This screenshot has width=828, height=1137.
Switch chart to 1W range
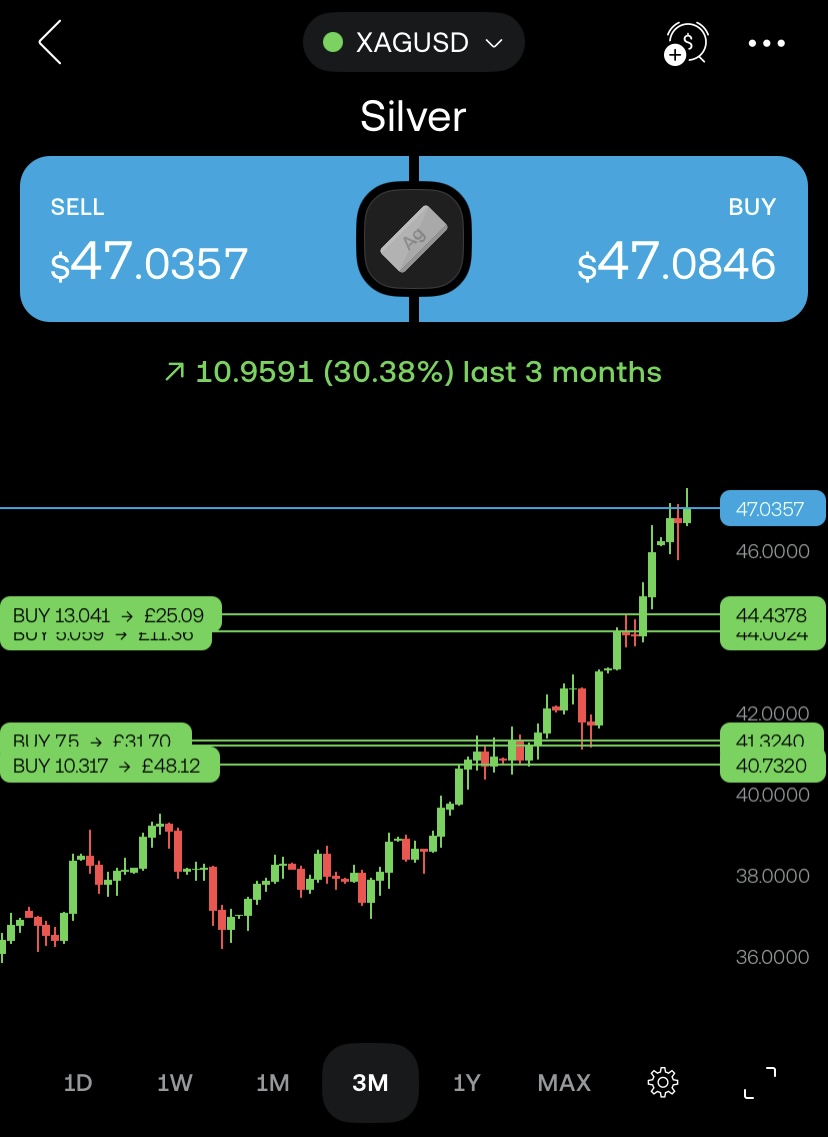[x=175, y=1083]
